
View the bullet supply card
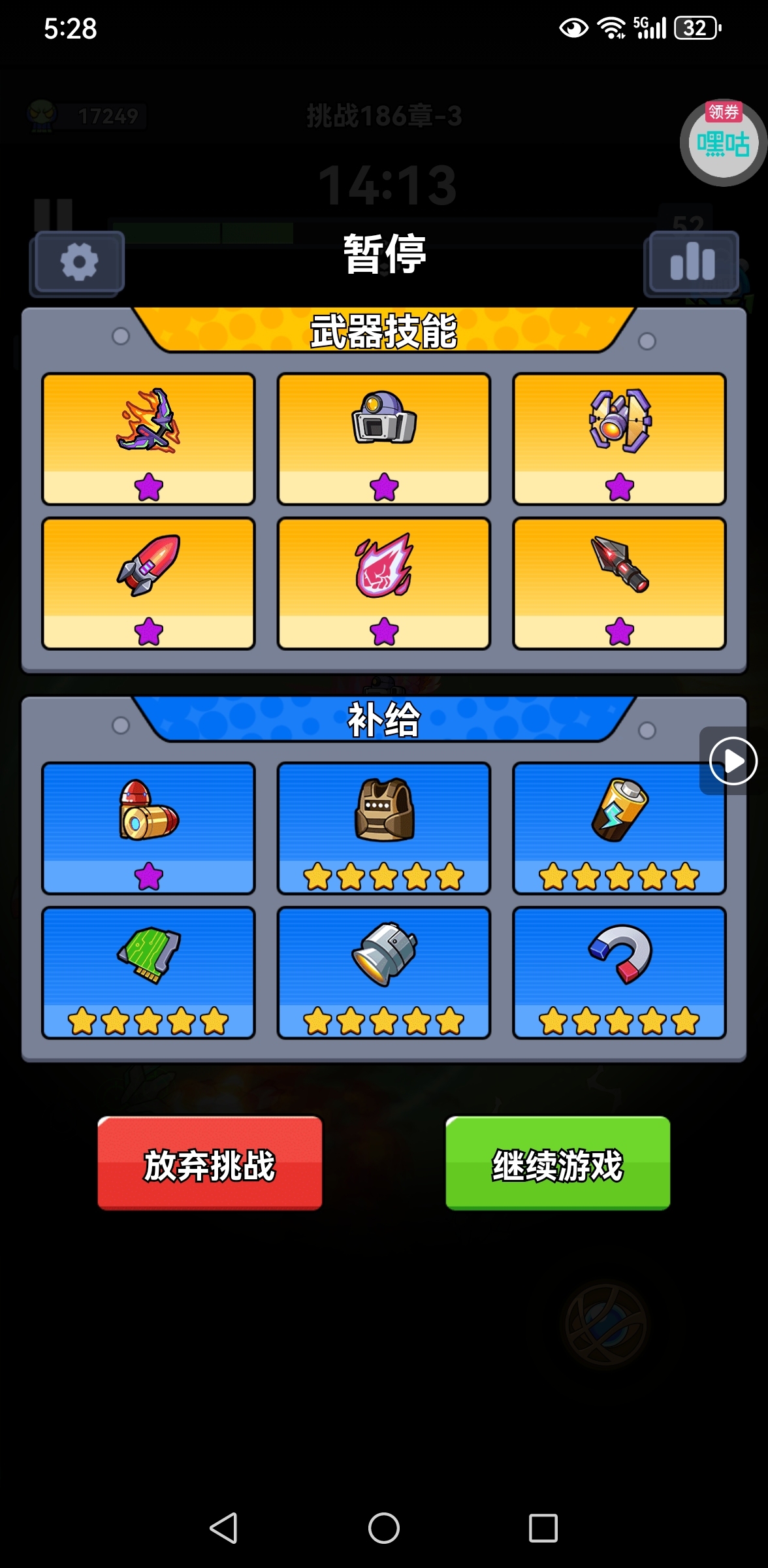click(148, 827)
